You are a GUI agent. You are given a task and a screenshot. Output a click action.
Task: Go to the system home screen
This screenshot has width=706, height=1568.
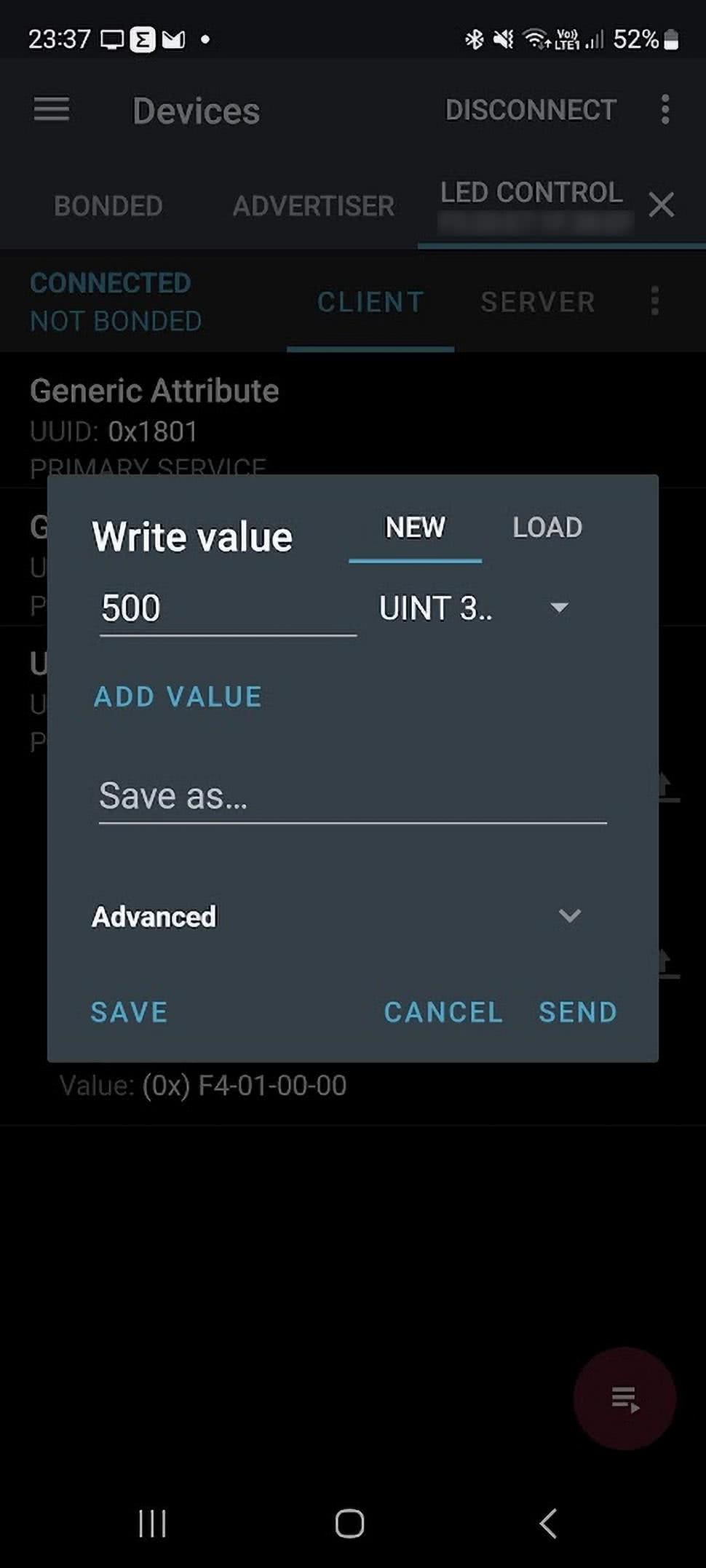click(x=349, y=1524)
